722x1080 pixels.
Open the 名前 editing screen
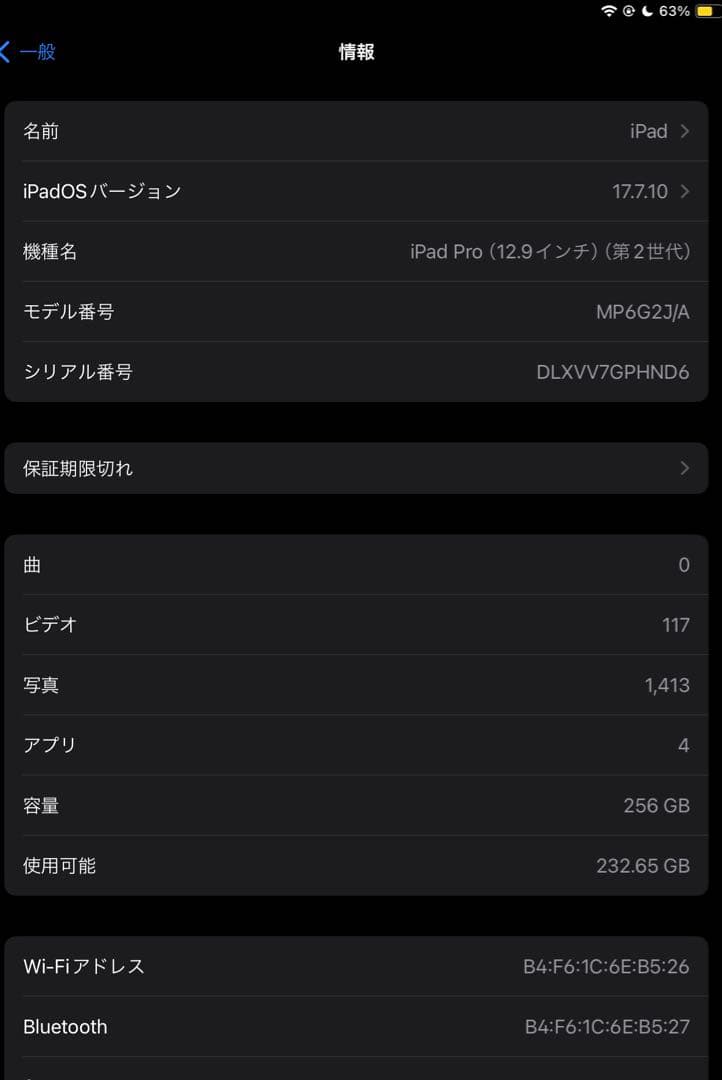coord(360,131)
